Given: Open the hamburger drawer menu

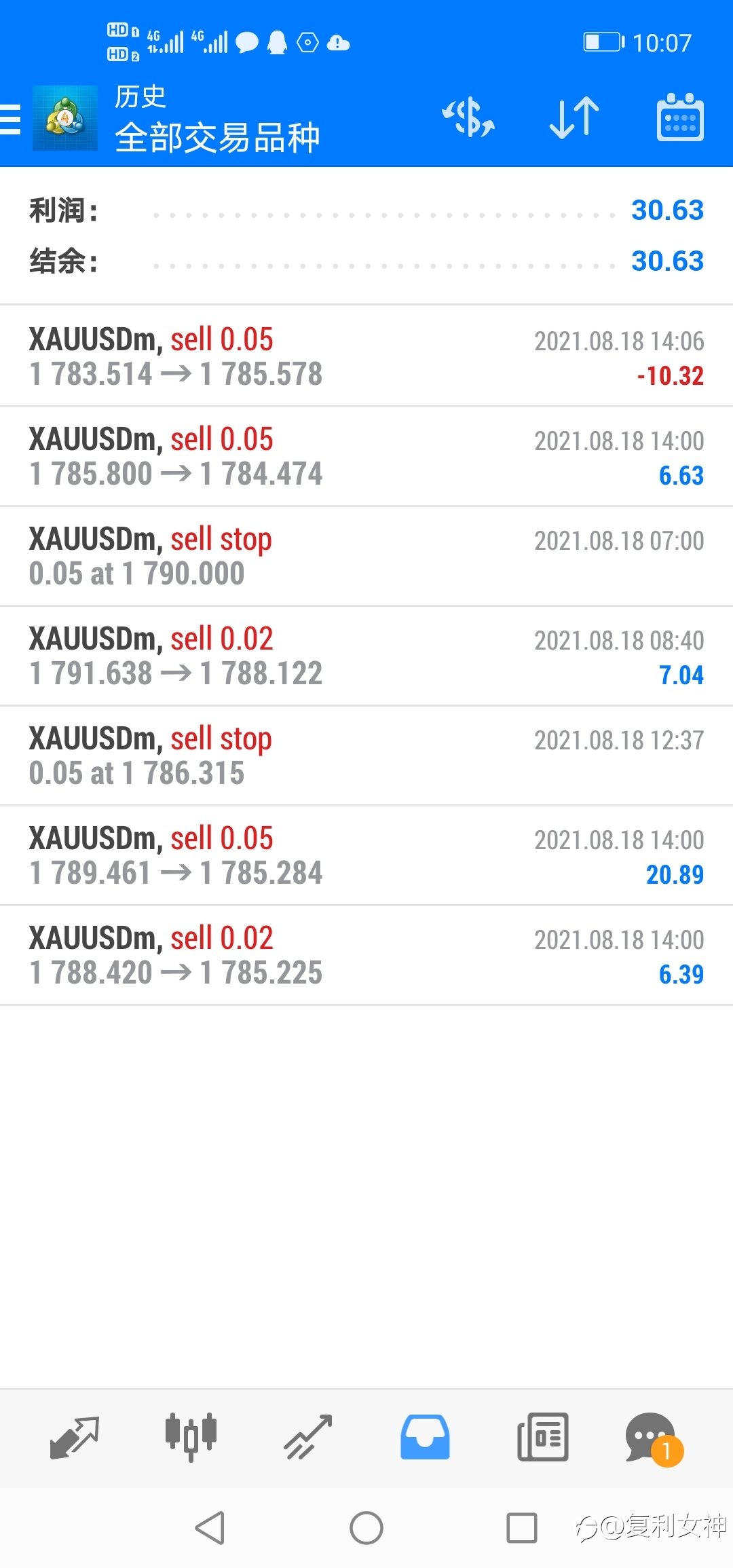Looking at the screenshot, I should pyautogui.click(x=10, y=119).
